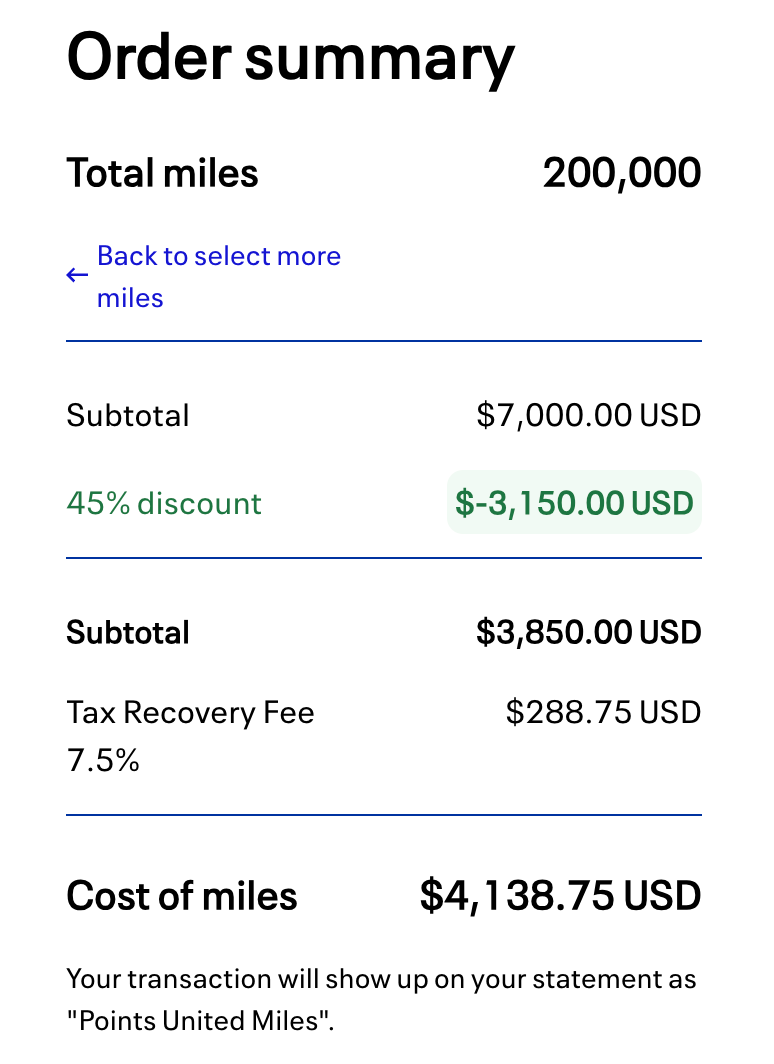Click the 200,000 miles value
The height and width of the screenshot is (1064, 774).
pos(622,172)
